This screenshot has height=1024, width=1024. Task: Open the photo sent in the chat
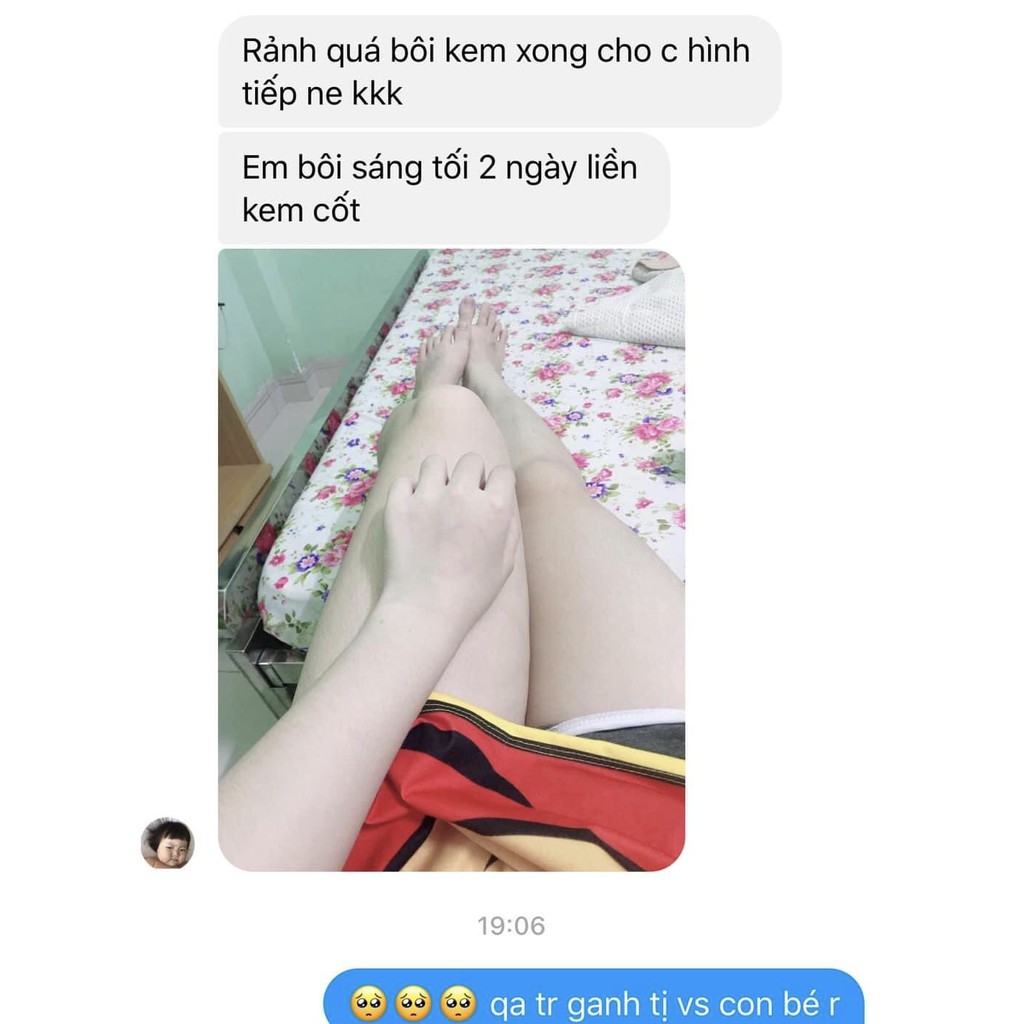point(451,559)
